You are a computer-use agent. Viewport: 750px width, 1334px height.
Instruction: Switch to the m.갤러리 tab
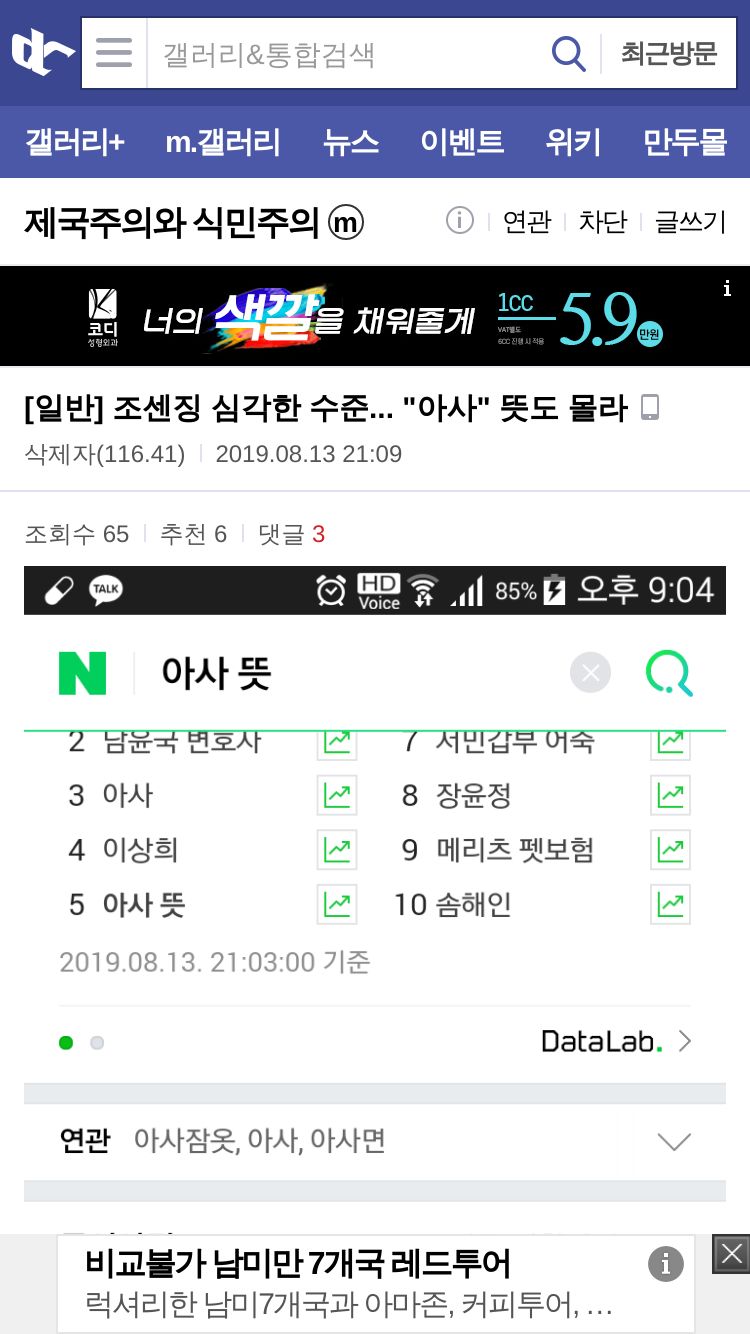[223, 142]
